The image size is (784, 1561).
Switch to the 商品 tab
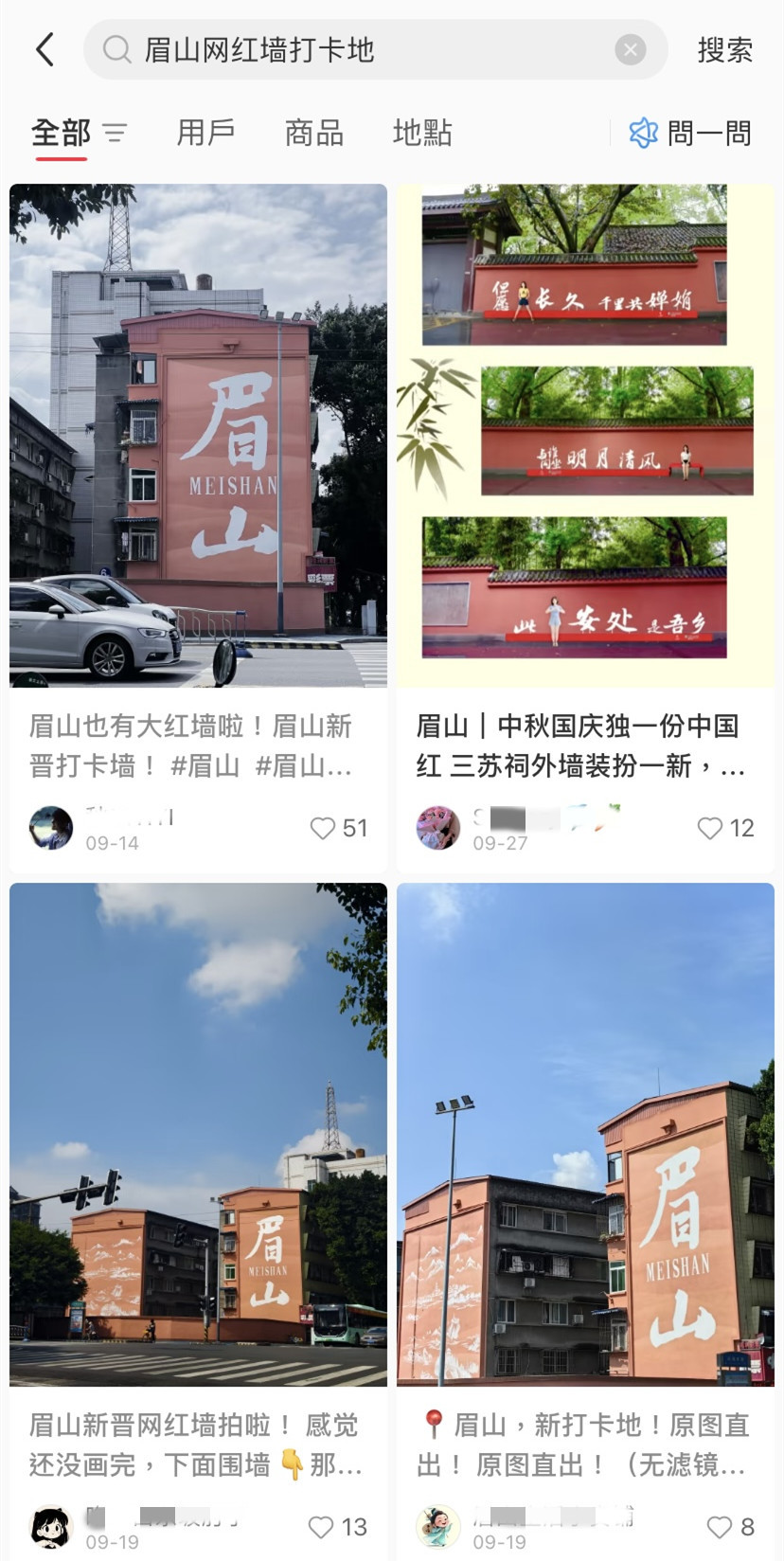[313, 133]
